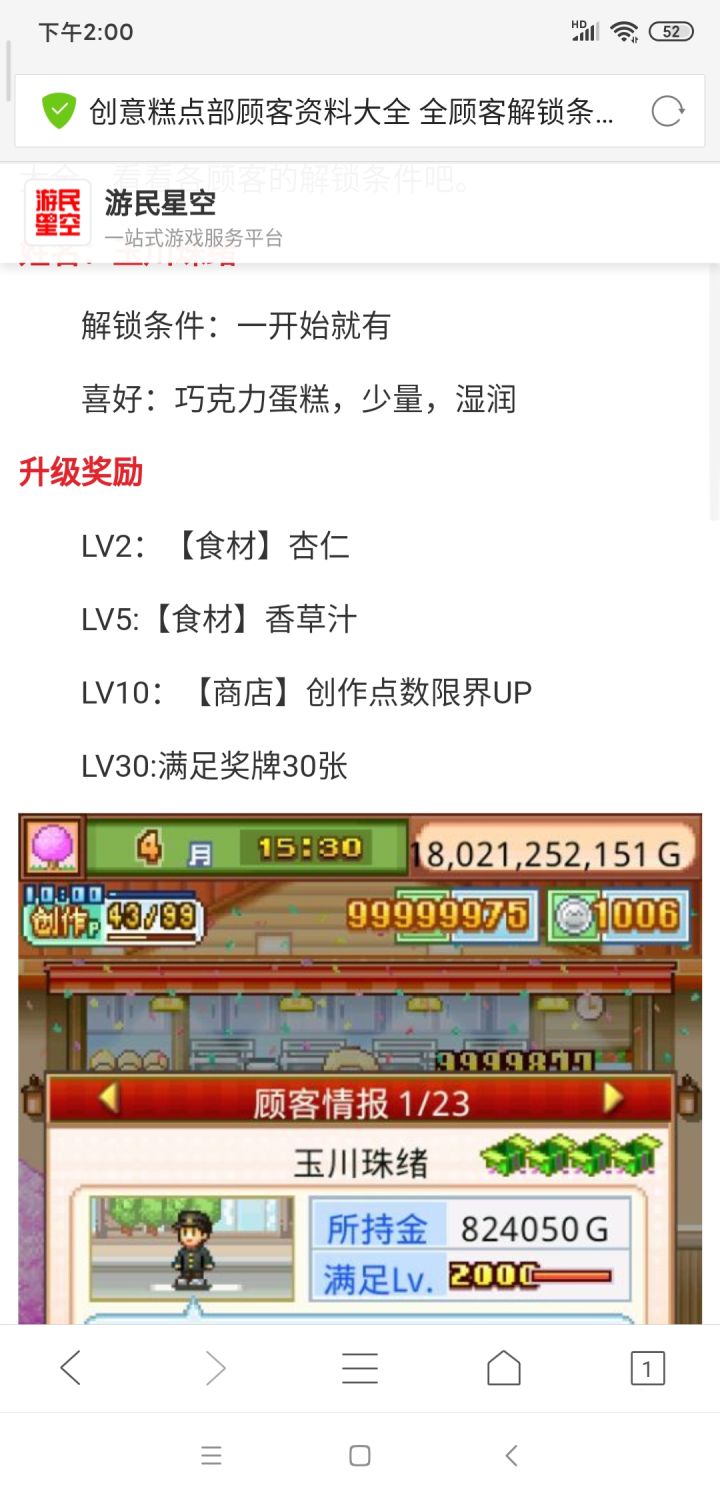Tap the system menu button at screen bottom
This screenshot has height=1499, width=720.
[x=212, y=1456]
